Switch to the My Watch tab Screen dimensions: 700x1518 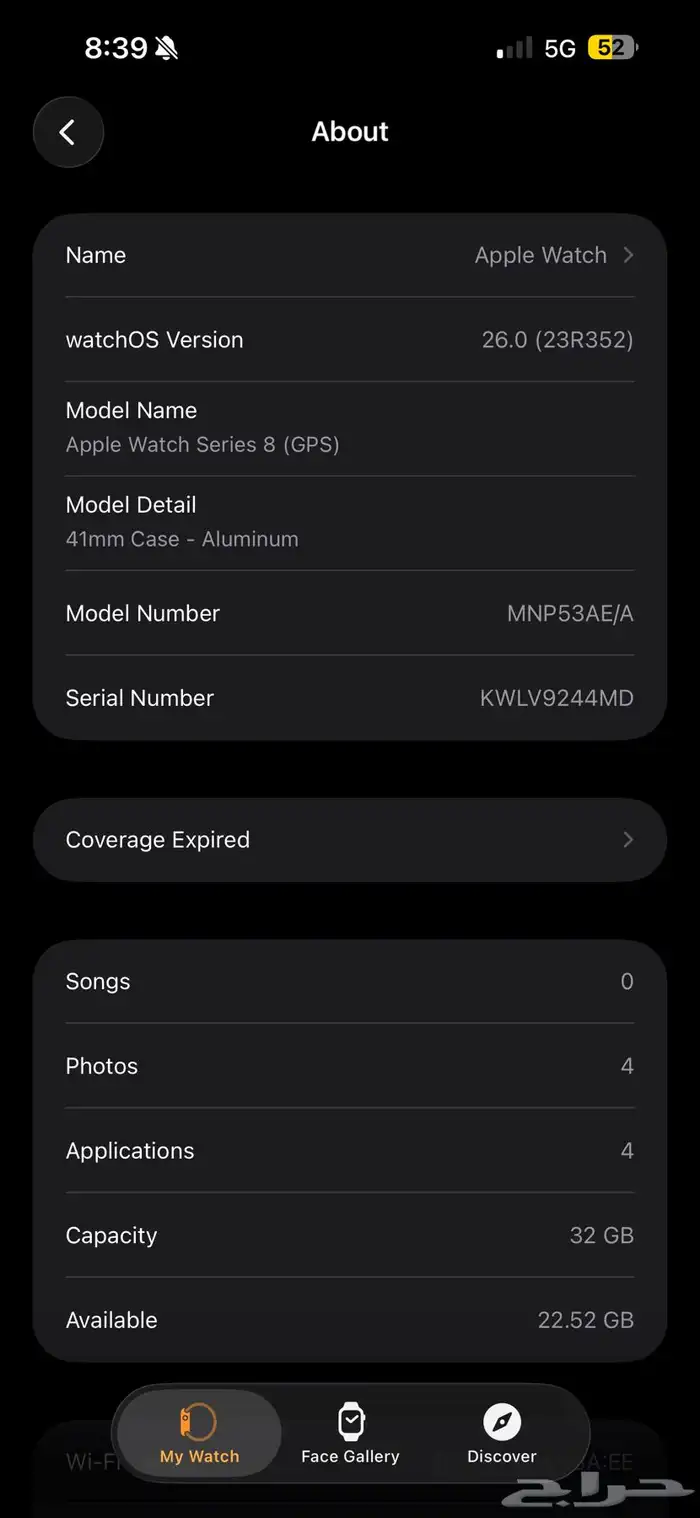pos(199,1434)
